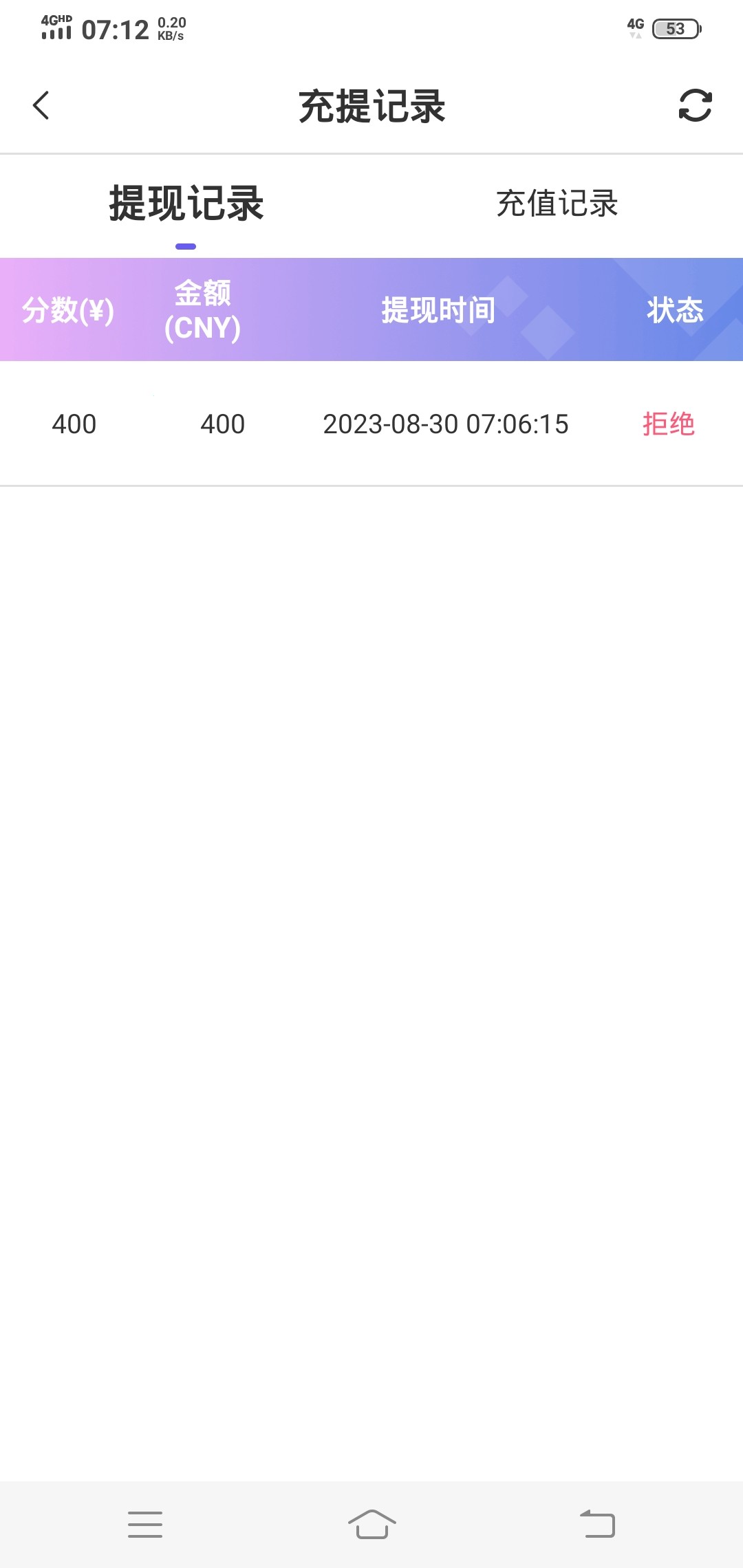This screenshot has height=1568, width=743.
Task: Tap the withdrawal record dated 2023-08-30
Action: [x=446, y=424]
